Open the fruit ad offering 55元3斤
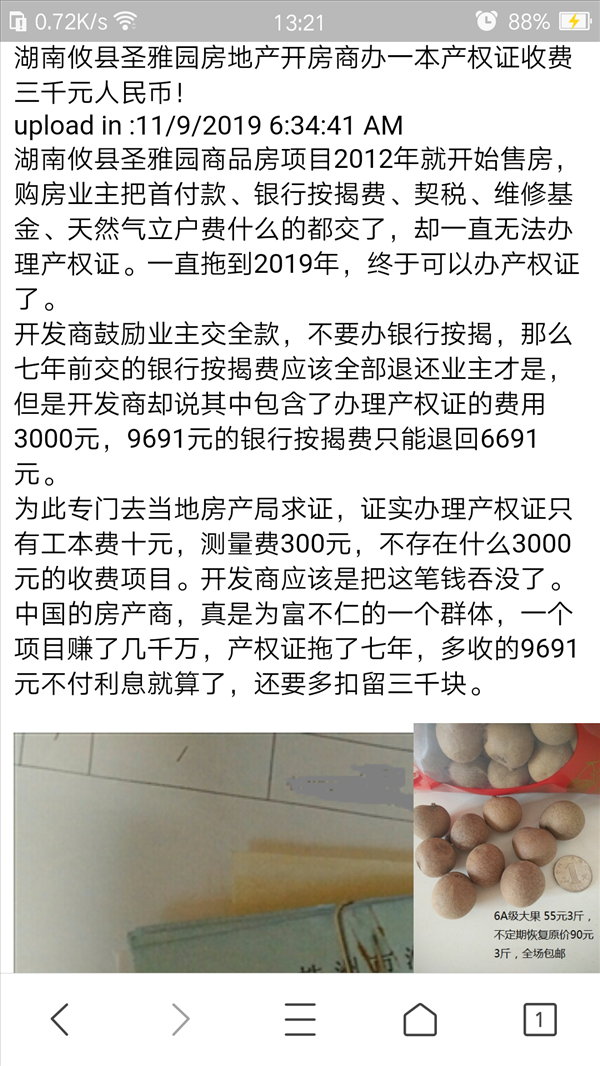Screen dimensions: 600x1066 (x=507, y=848)
